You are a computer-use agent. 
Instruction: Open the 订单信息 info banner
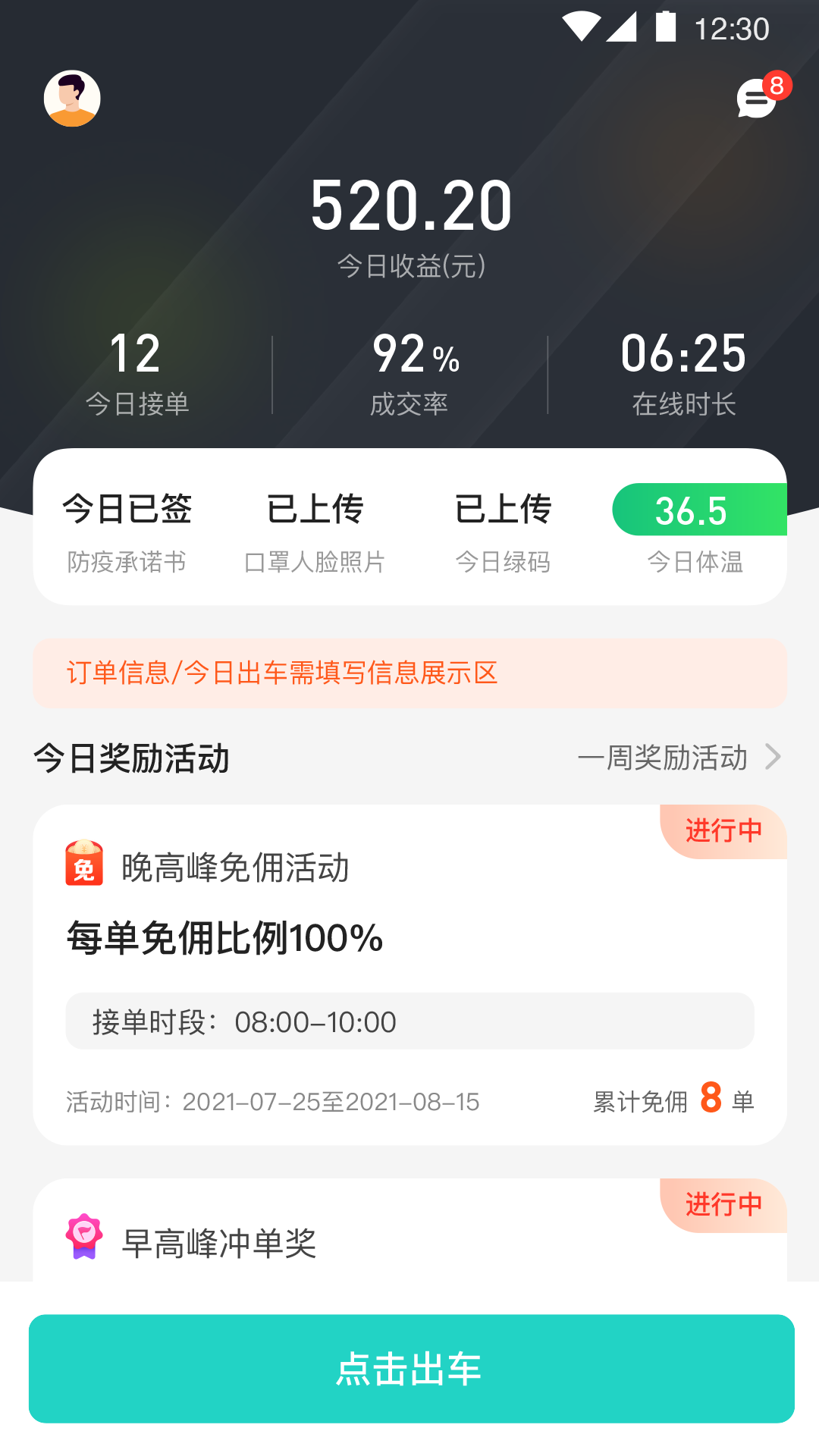pyautogui.click(x=409, y=673)
